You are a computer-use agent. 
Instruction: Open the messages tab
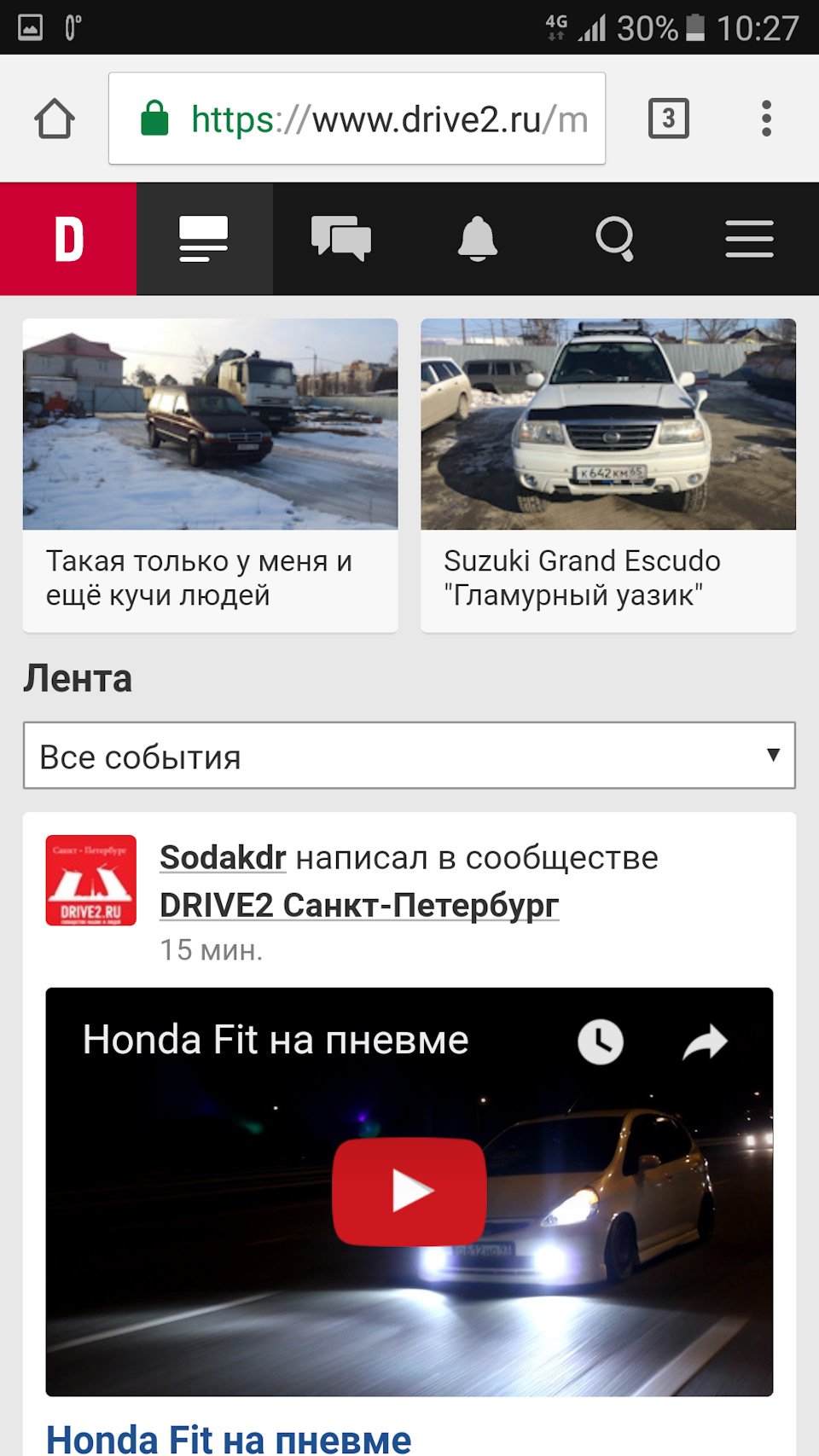(341, 239)
